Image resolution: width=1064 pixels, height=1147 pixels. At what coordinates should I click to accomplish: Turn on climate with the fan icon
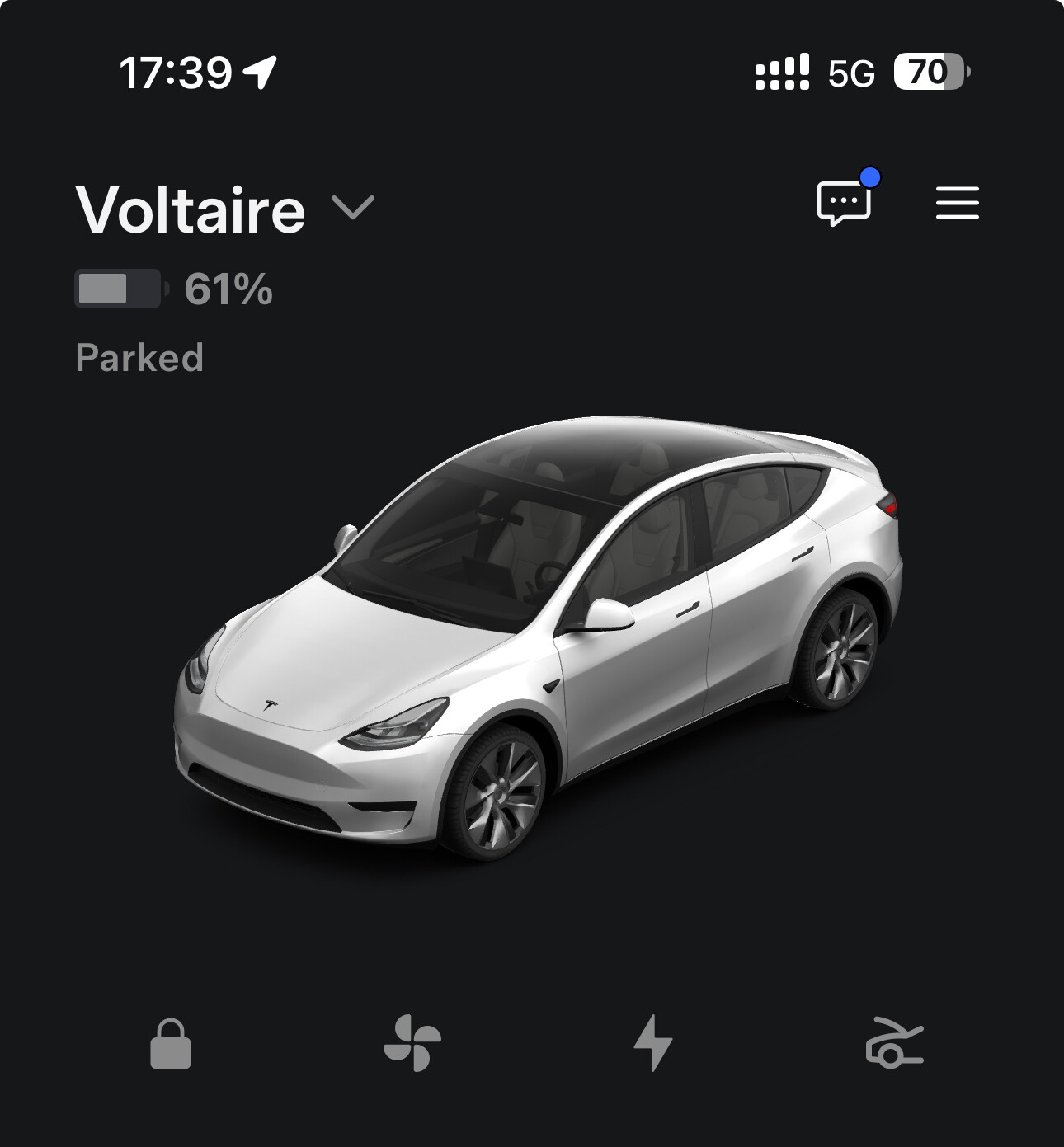click(412, 1043)
